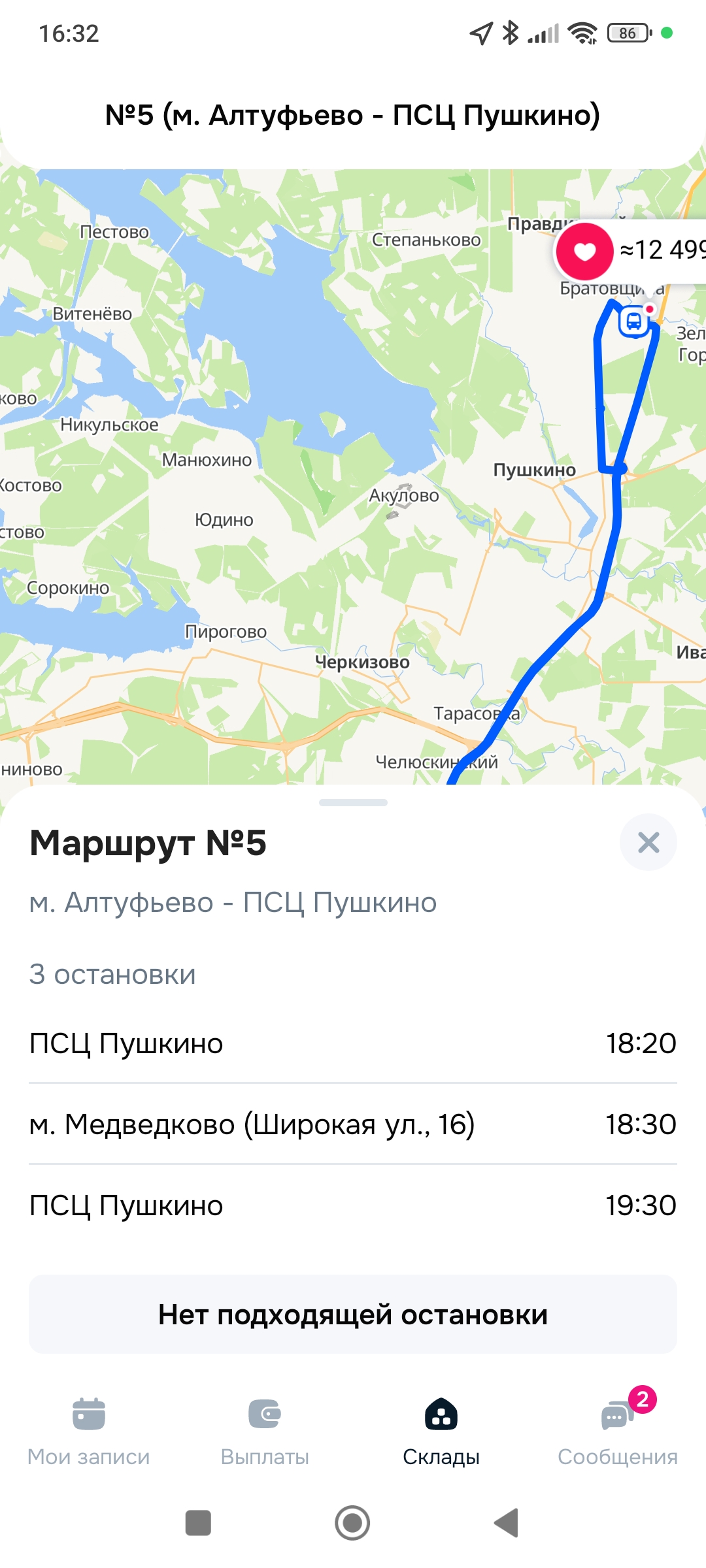The height and width of the screenshot is (1568, 706).
Task: Tap the heart warehouse marker on the map
Action: pyautogui.click(x=584, y=251)
